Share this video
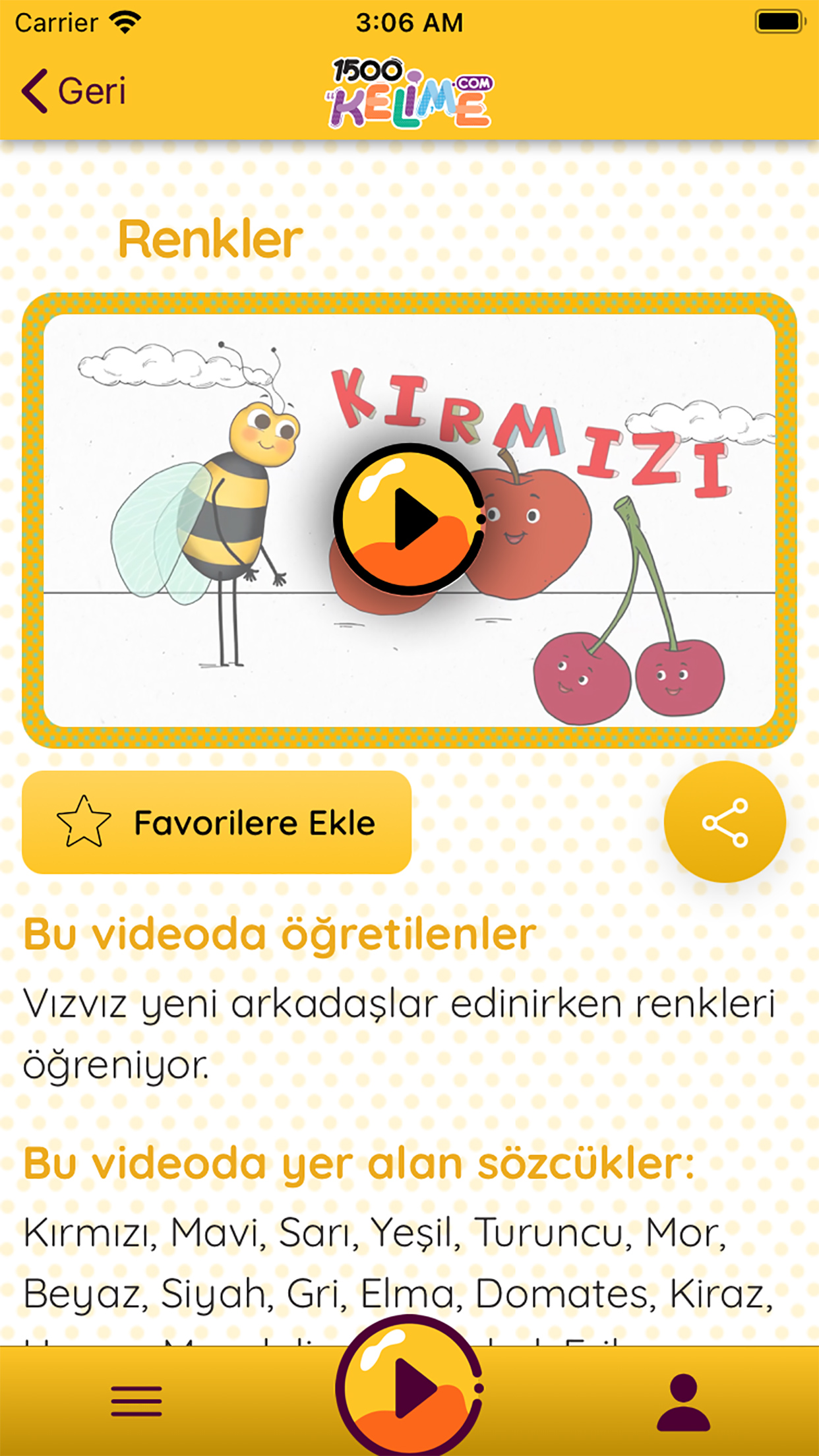This screenshot has height=1456, width=819. (x=725, y=822)
